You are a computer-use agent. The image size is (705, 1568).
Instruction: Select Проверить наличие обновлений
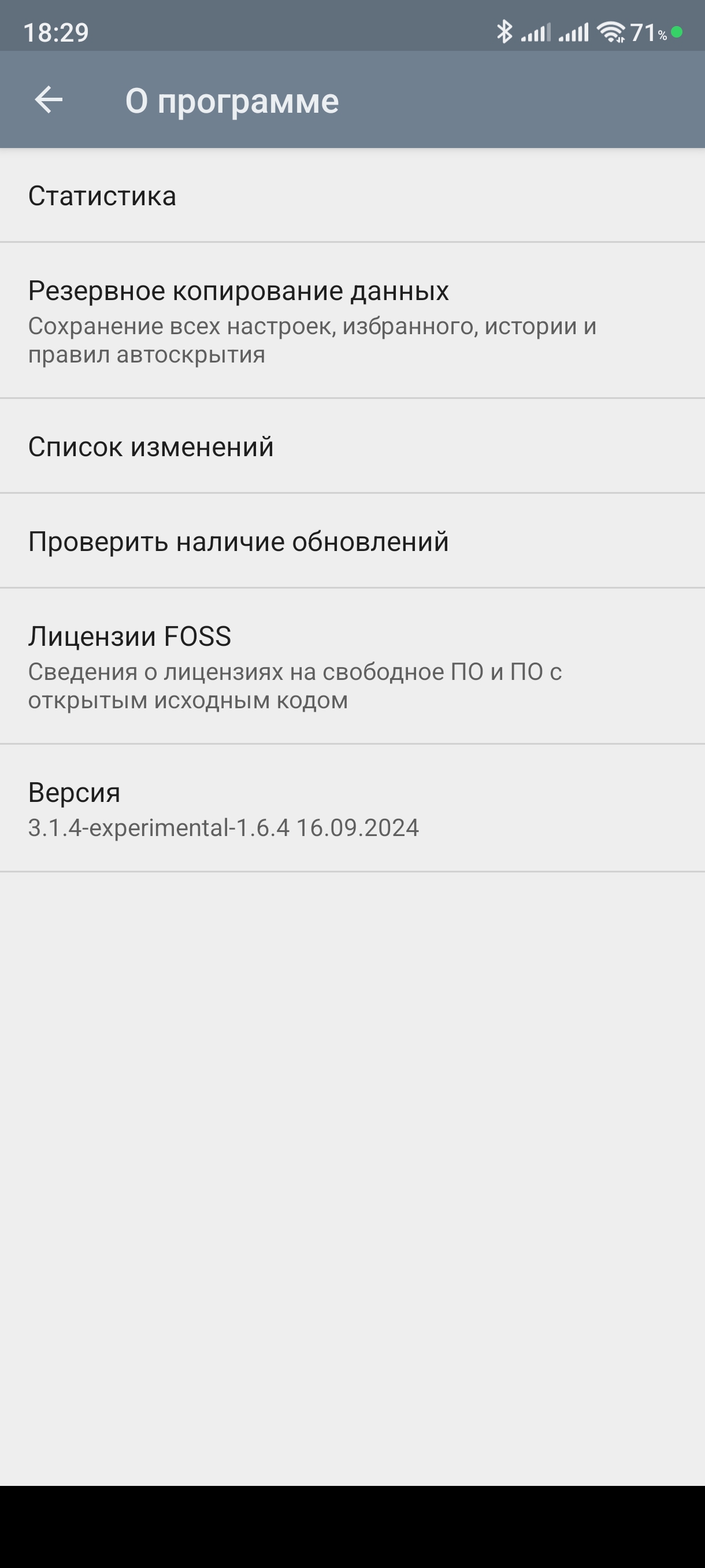click(352, 541)
